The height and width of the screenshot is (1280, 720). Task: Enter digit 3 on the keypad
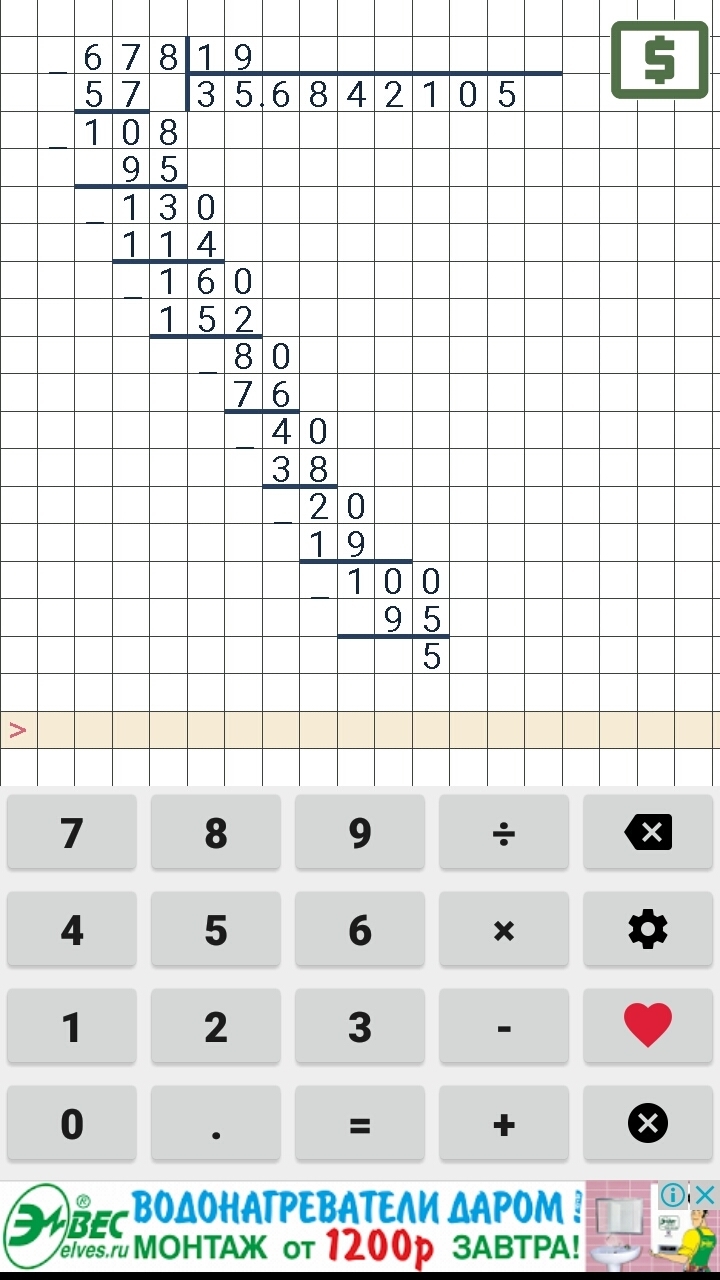(x=360, y=1027)
